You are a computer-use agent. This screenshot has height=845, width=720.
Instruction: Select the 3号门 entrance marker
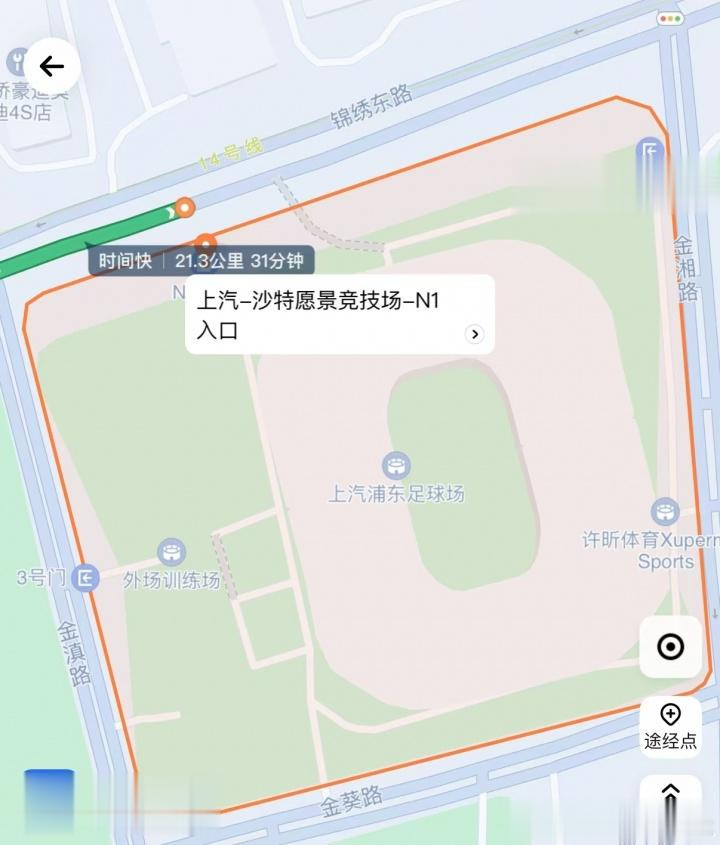tap(88, 577)
